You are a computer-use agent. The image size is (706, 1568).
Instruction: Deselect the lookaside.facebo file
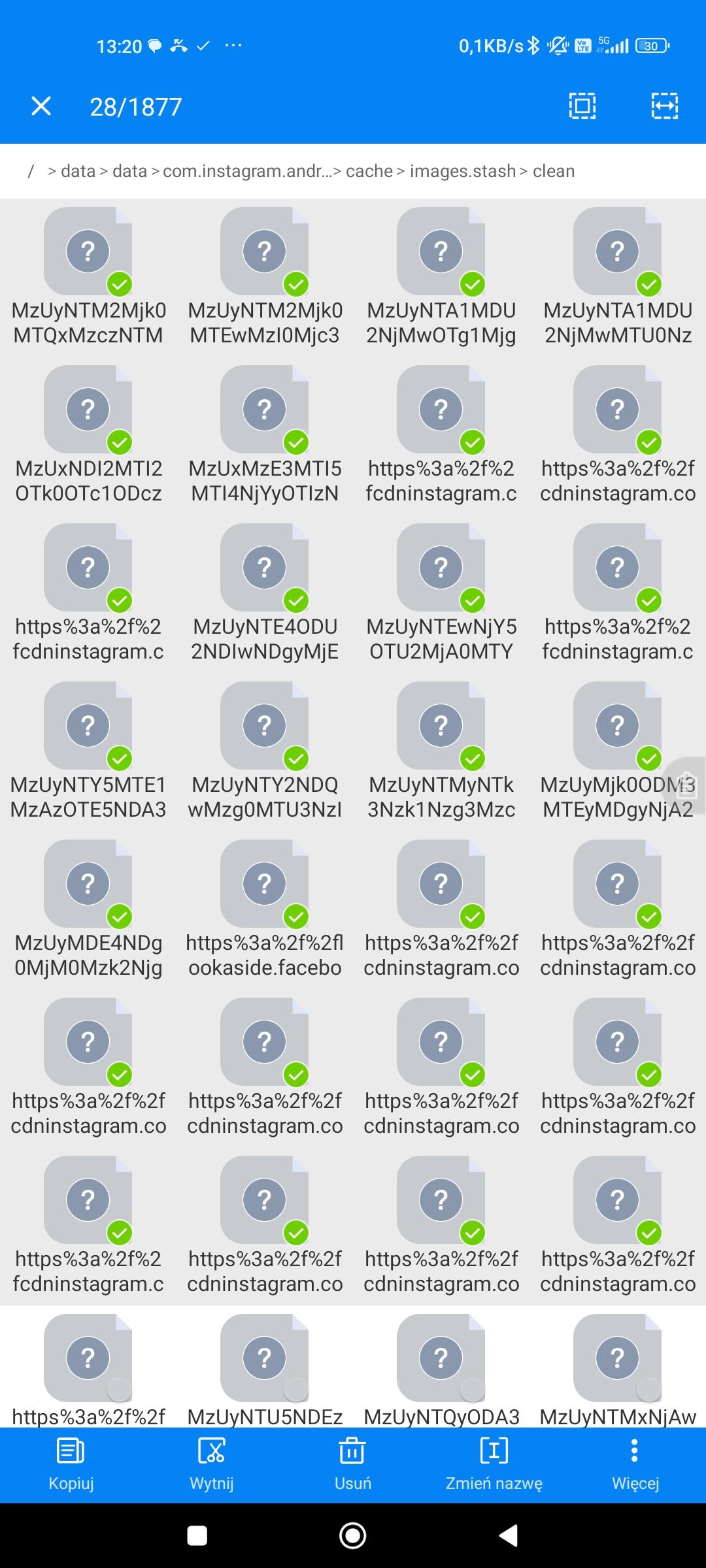(x=265, y=884)
